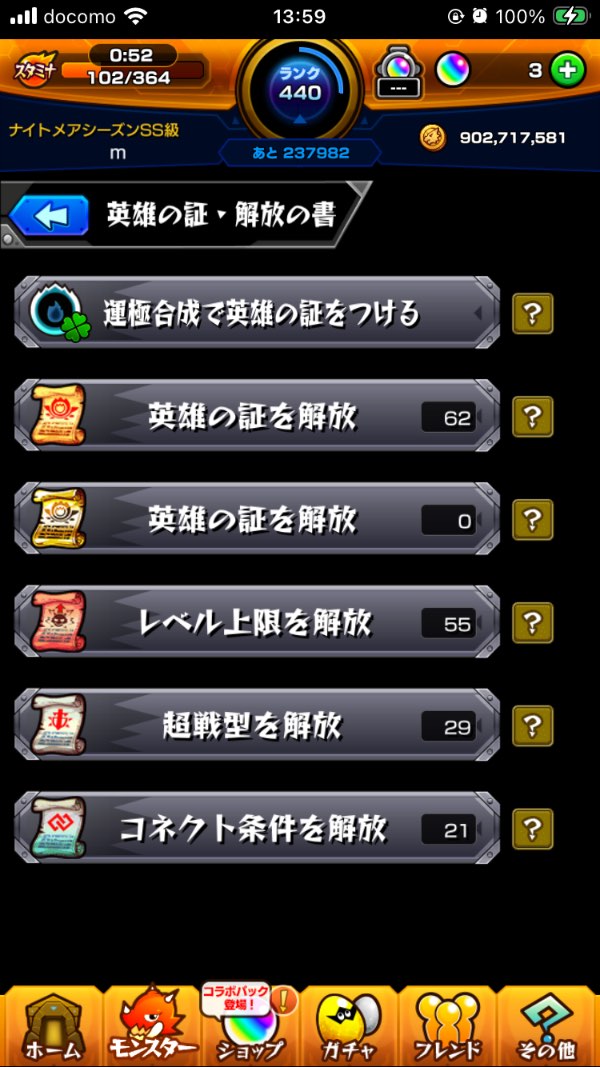Image resolution: width=600 pixels, height=1067 pixels.
Task: Show help for 英雄の証を解放 with 0
Action: [532, 519]
